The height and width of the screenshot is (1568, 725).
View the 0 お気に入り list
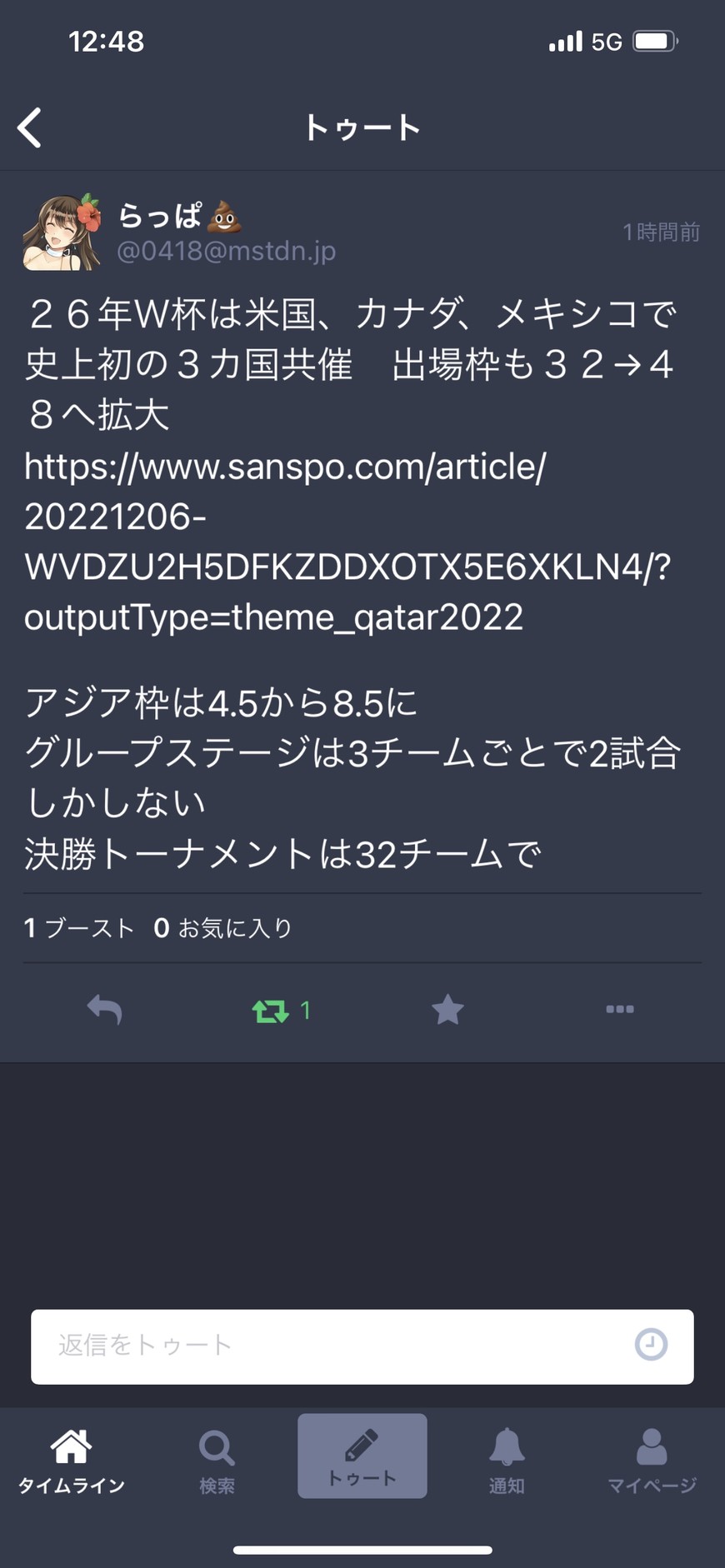(222, 928)
